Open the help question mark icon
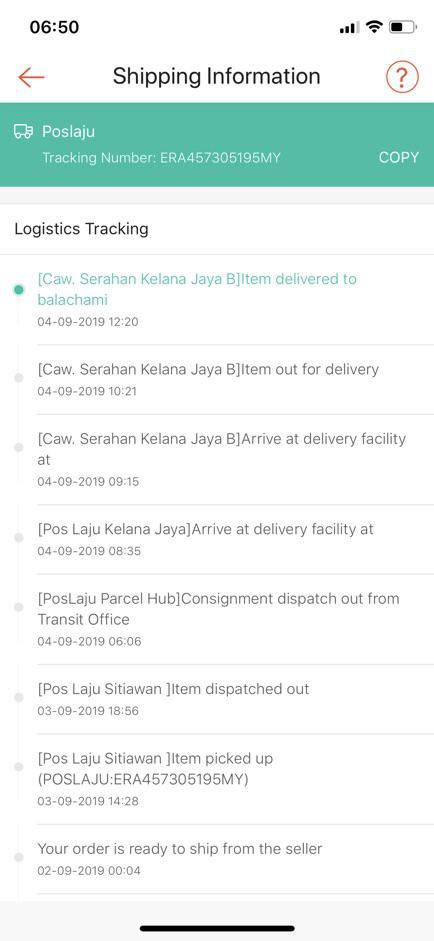The height and width of the screenshot is (941, 434). click(x=402, y=77)
